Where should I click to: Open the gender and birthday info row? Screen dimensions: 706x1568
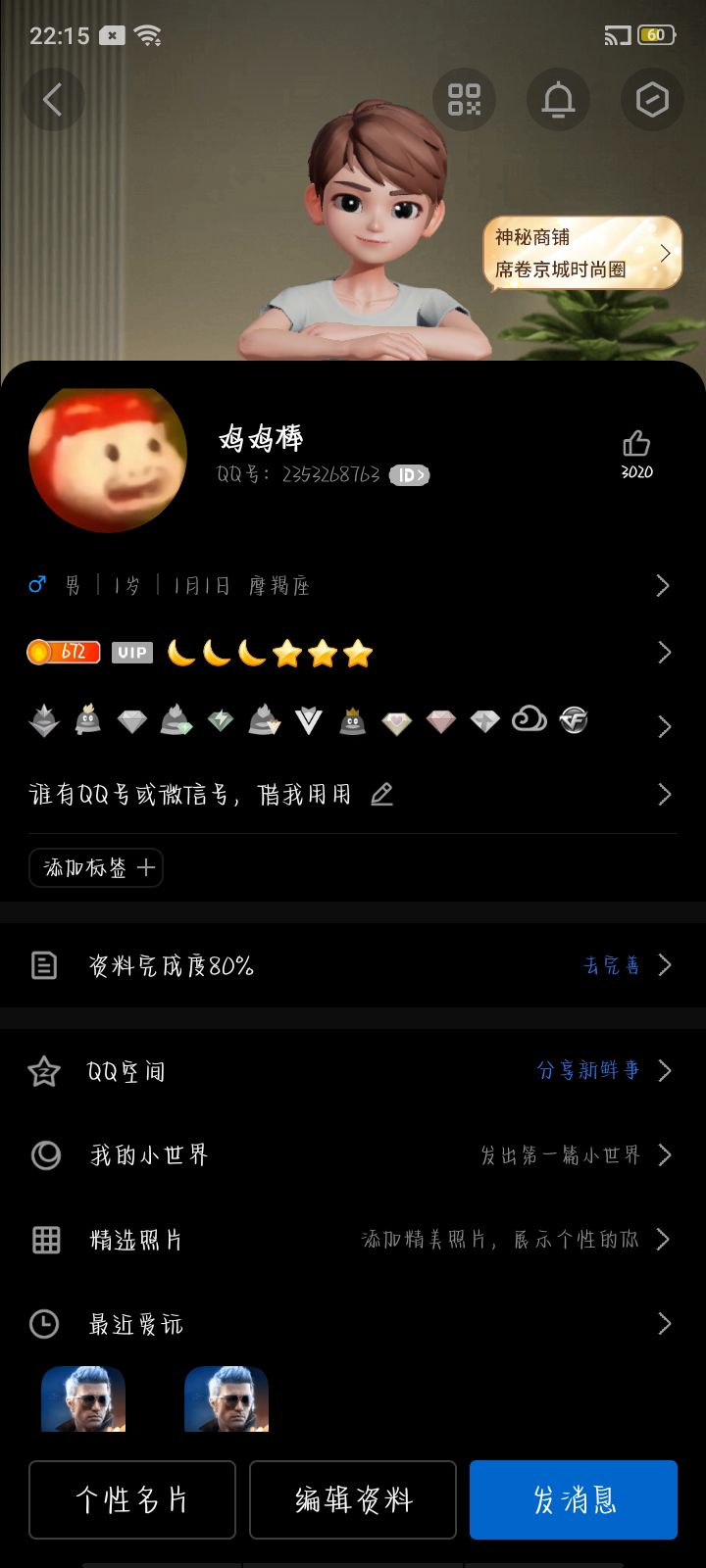click(x=353, y=586)
